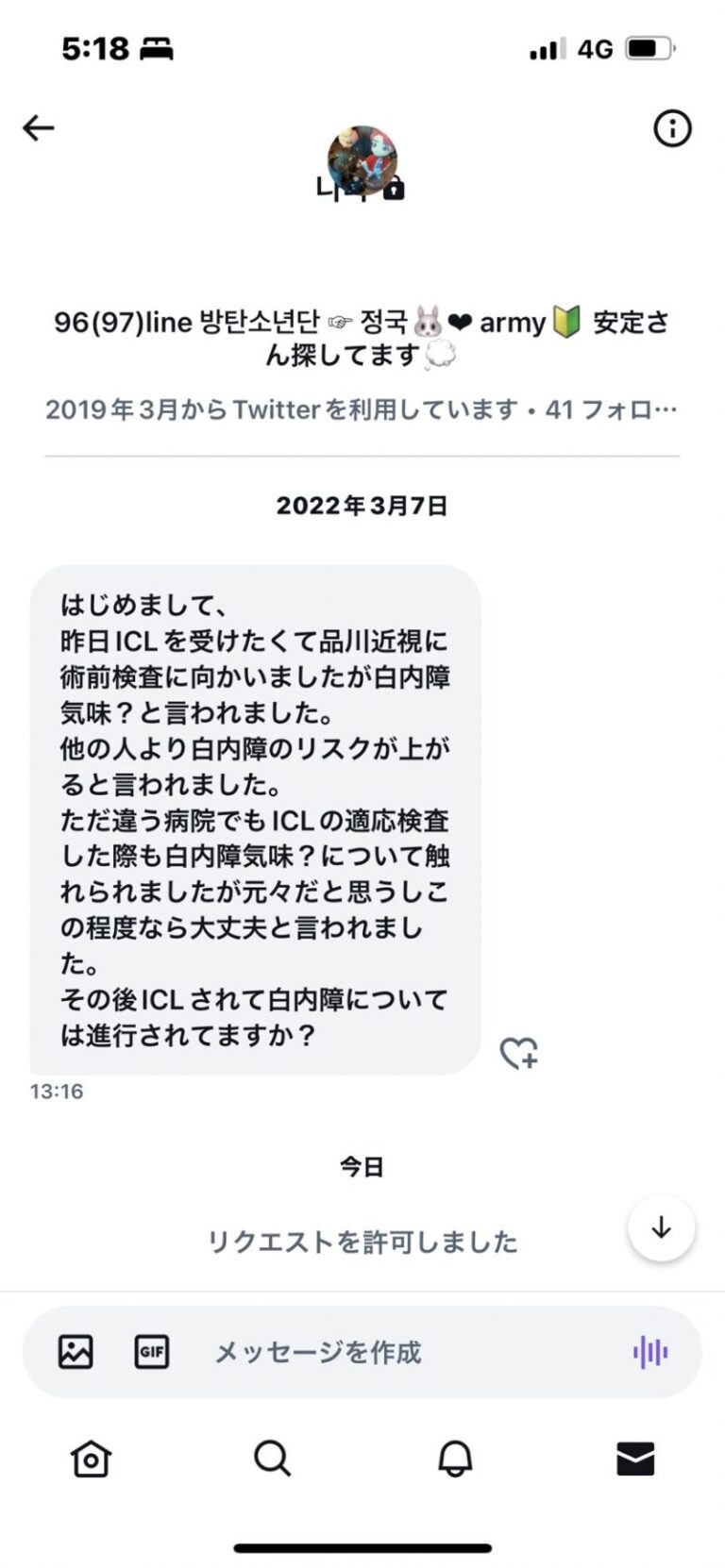
Task: Open conversation info with the info icon
Action: 672,129
